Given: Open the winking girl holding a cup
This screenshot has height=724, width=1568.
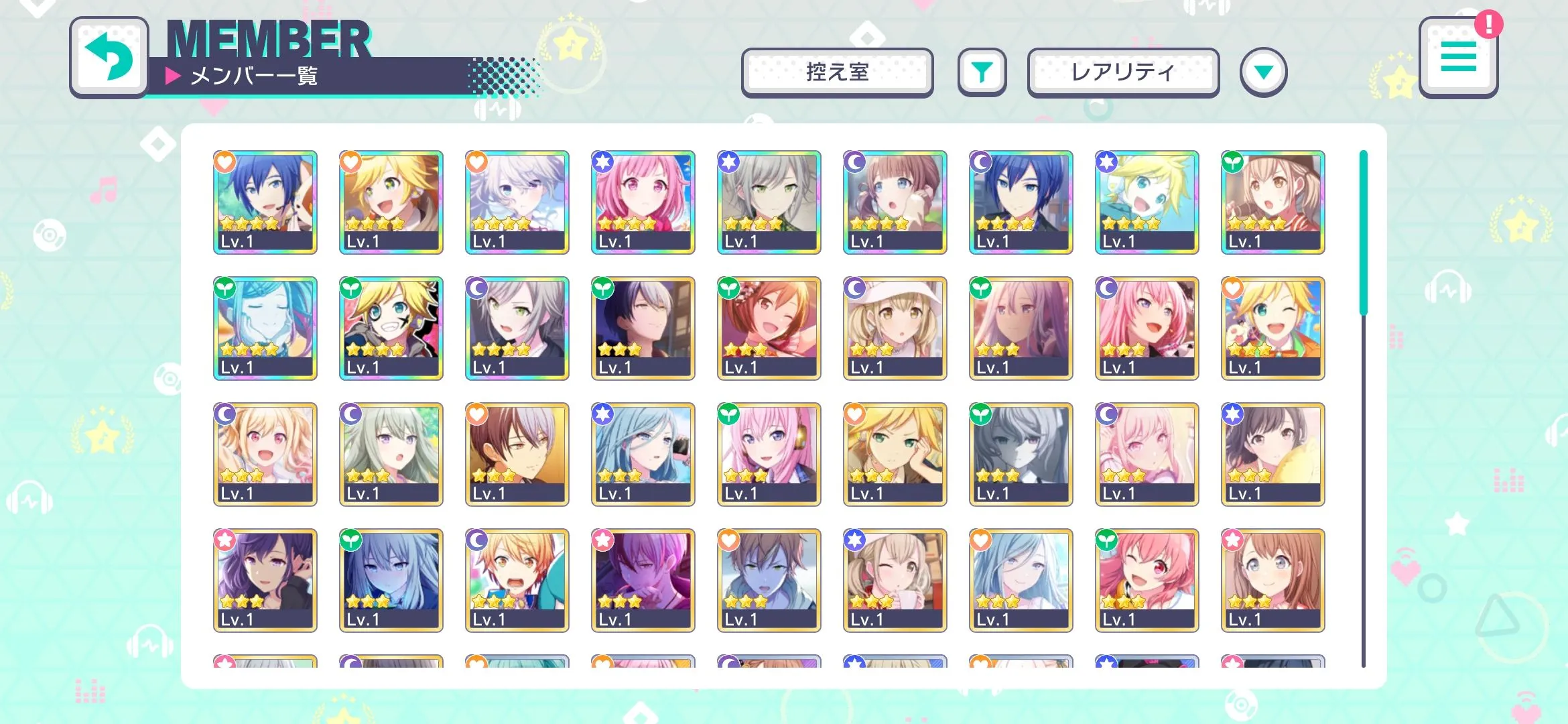Looking at the screenshot, I should click(895, 580).
